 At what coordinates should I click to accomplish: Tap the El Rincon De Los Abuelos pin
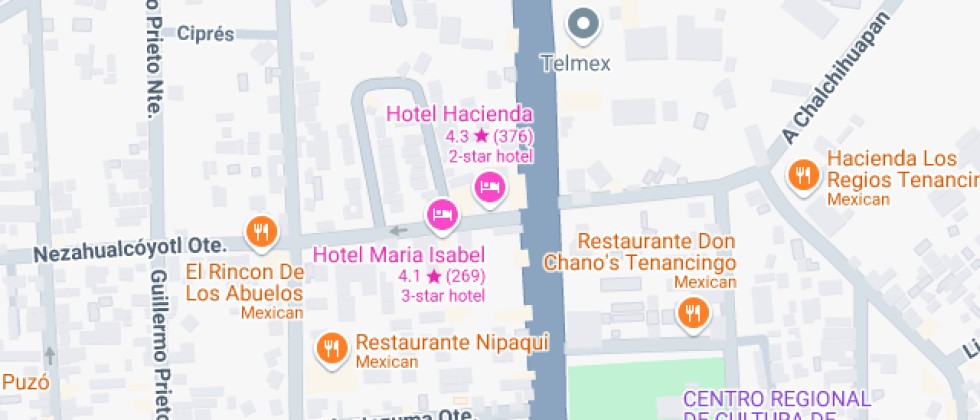261,233
